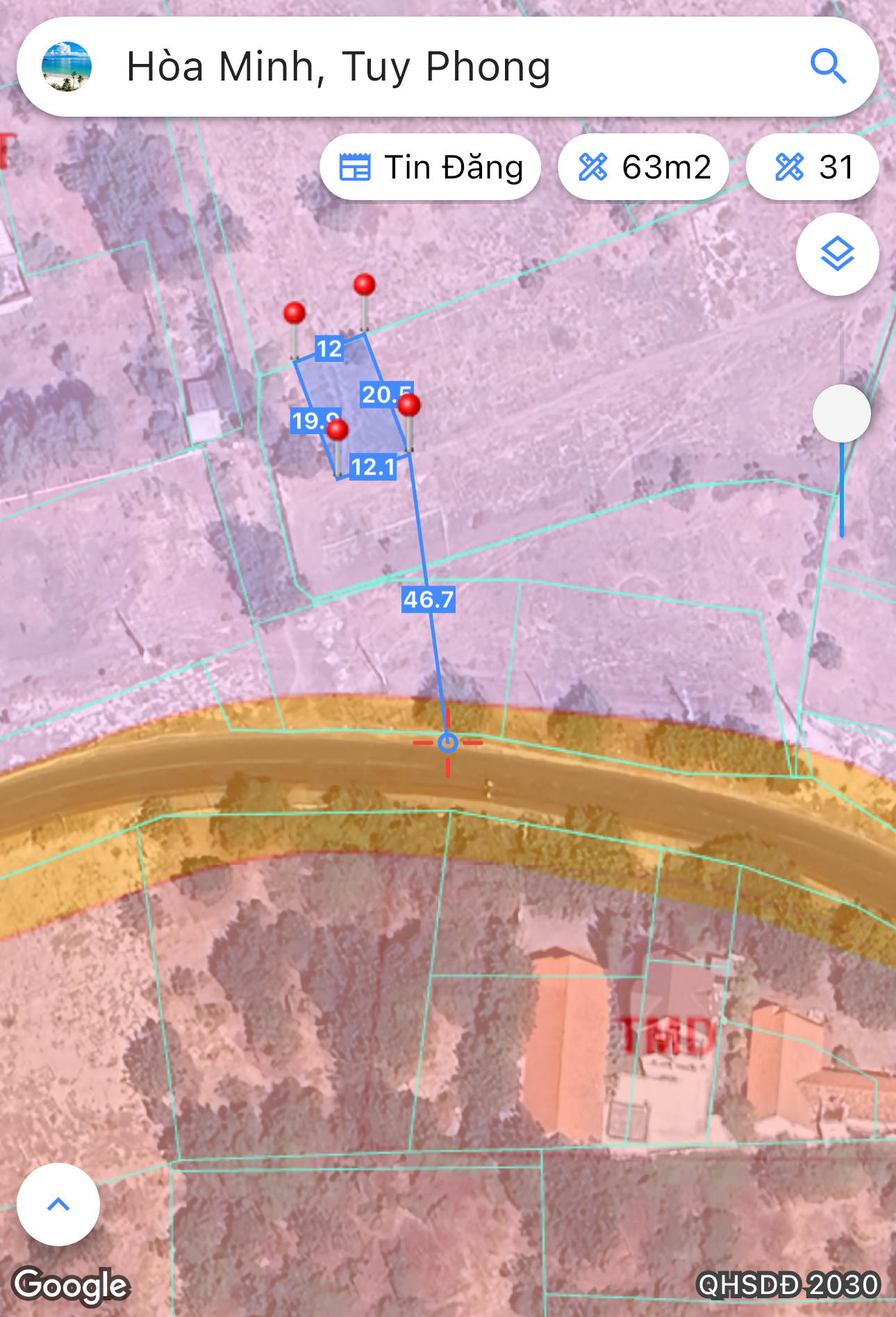Tap the crosshair measuring point on road
Viewport: 896px width, 1317px height.
(448, 743)
